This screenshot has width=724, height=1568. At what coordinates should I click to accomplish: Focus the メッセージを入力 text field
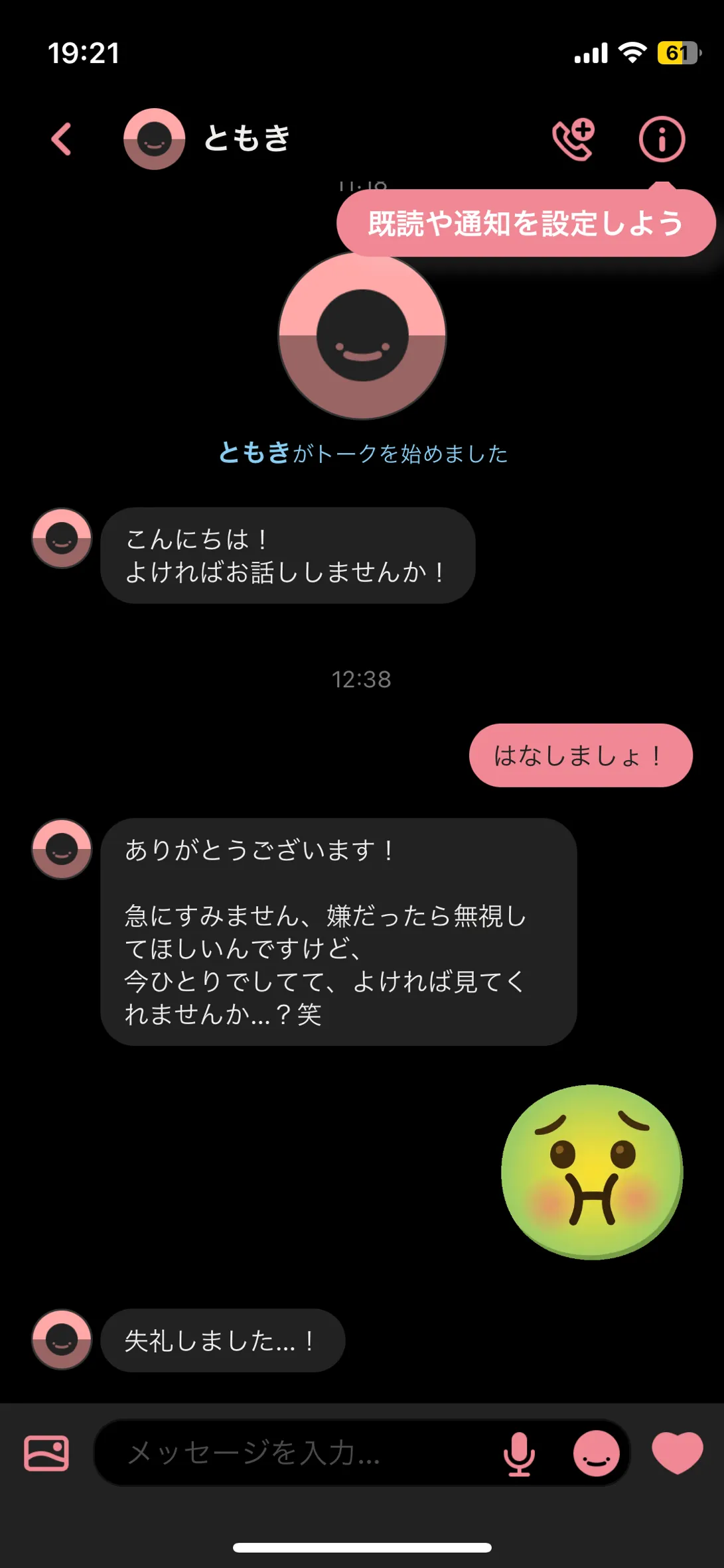coord(299,1453)
